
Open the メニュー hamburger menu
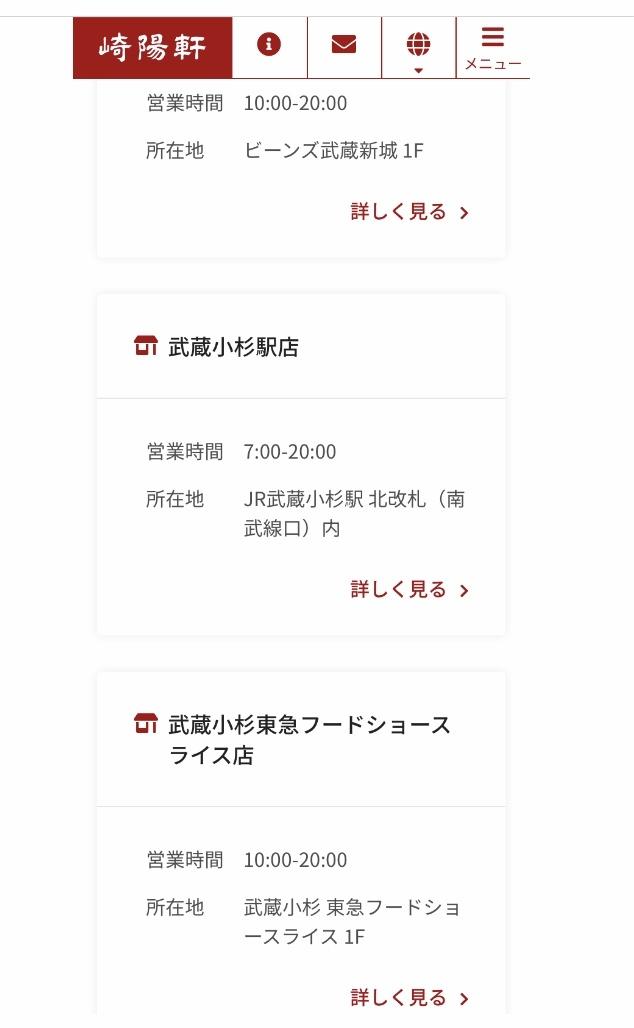(493, 48)
